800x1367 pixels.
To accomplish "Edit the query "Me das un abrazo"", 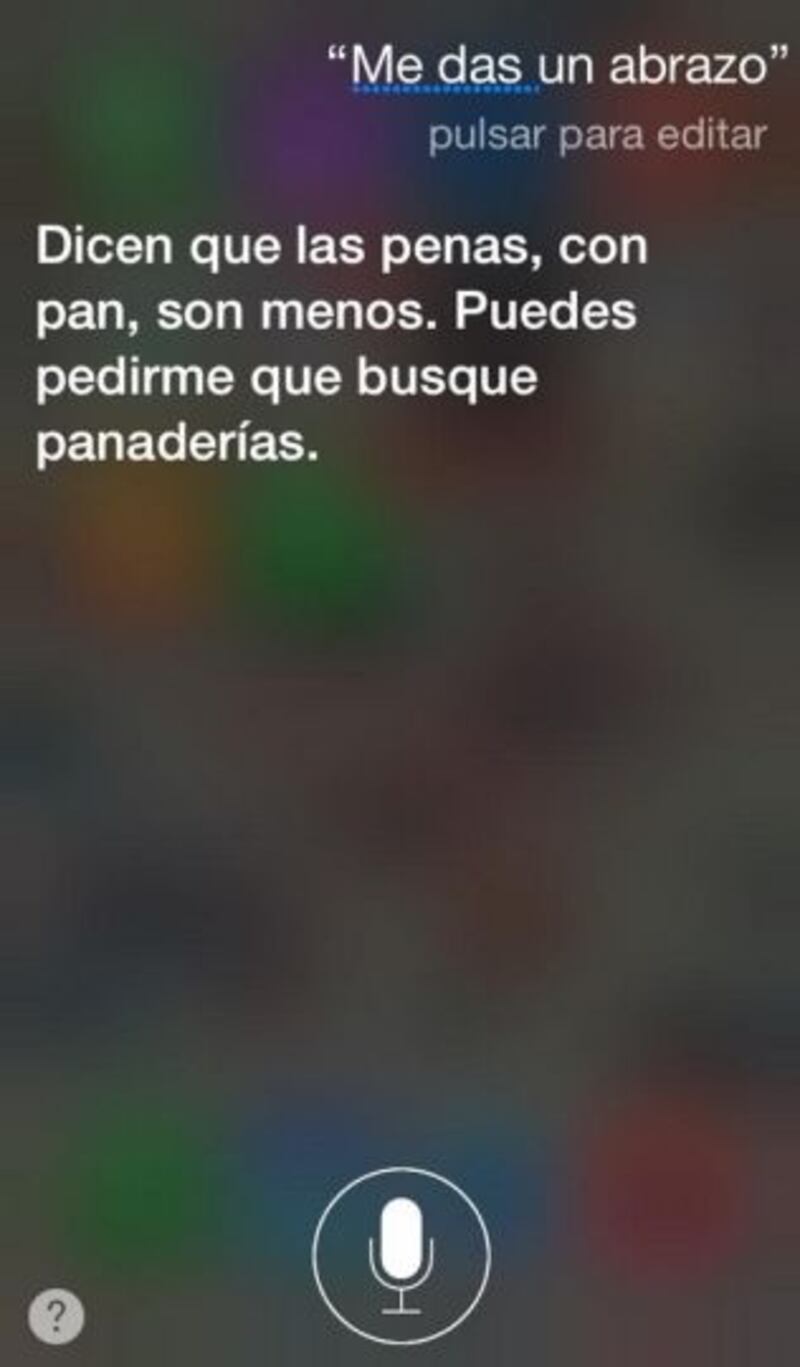I will tap(552, 68).
